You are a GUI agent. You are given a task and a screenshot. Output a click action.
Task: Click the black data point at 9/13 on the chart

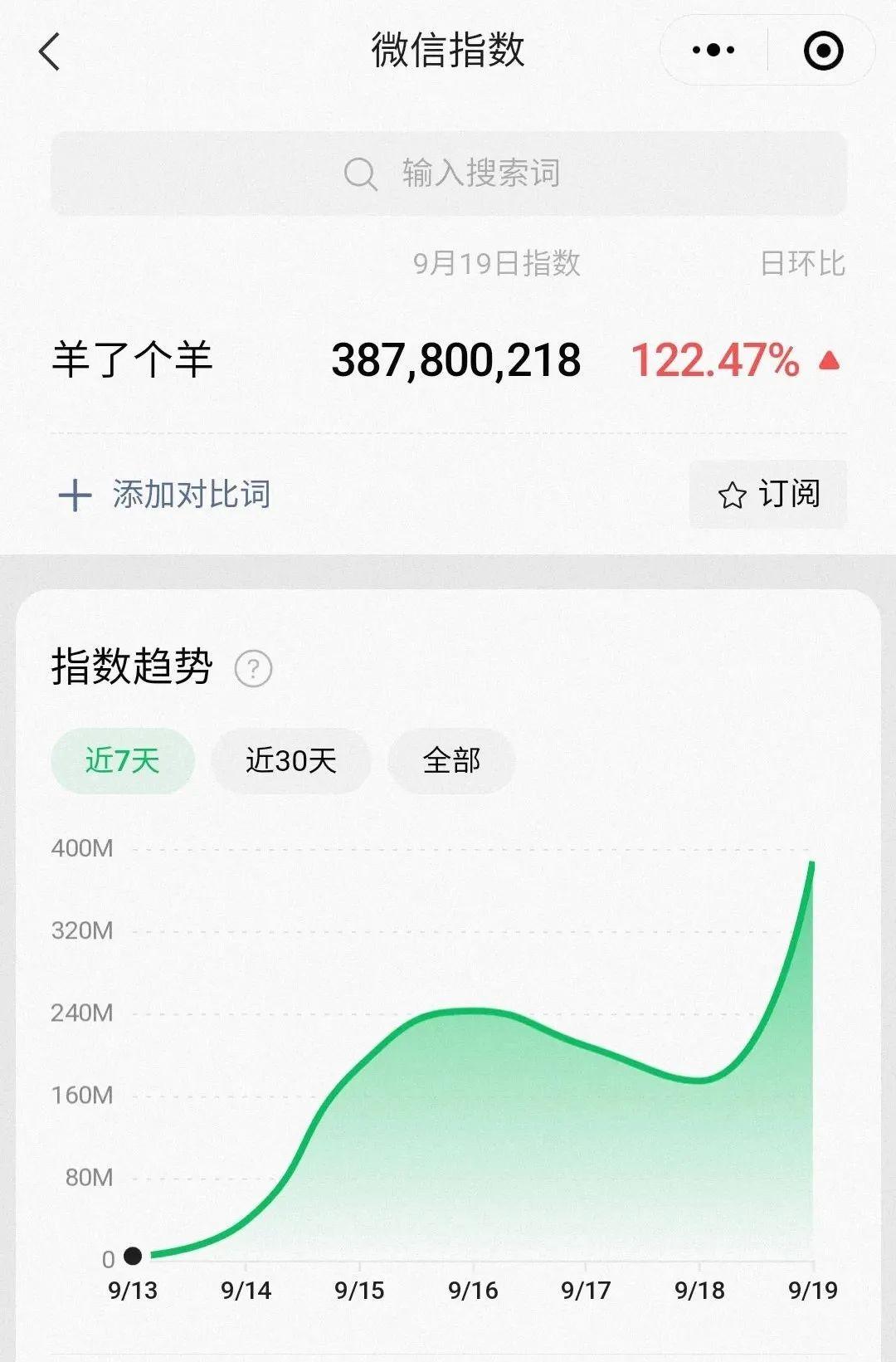(x=133, y=1257)
